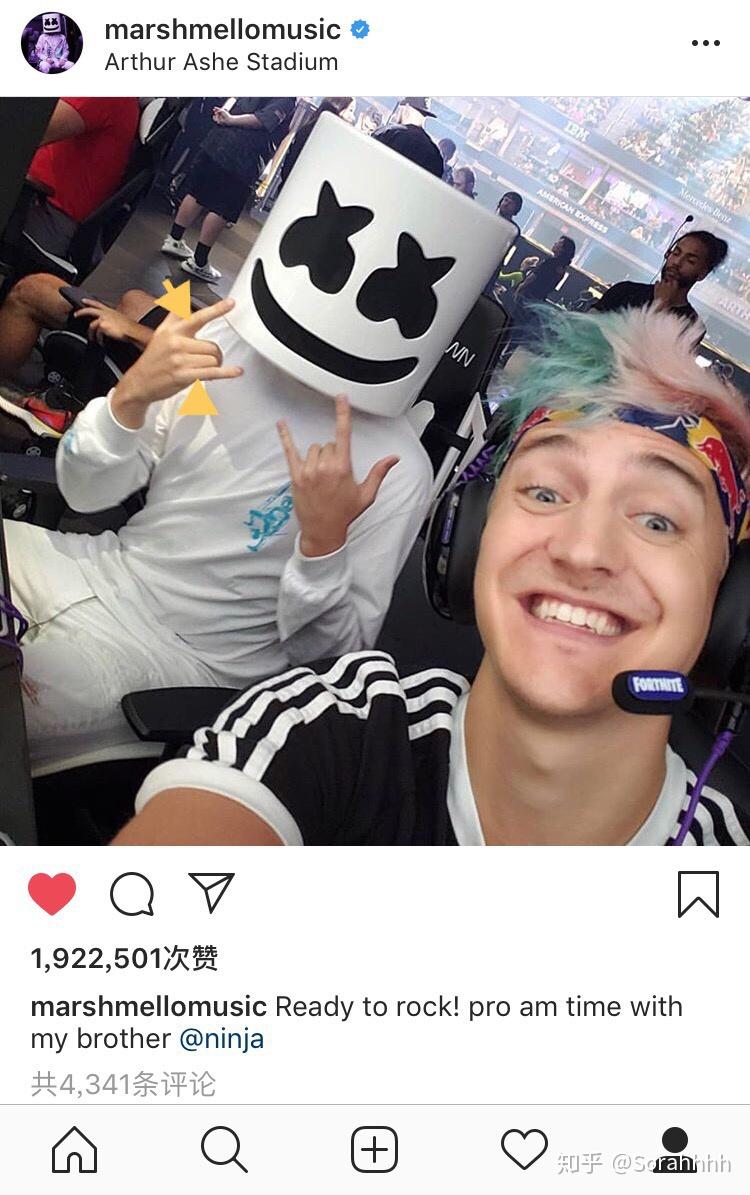Open the post overflow menu
750x1195 pixels.
(x=705, y=43)
